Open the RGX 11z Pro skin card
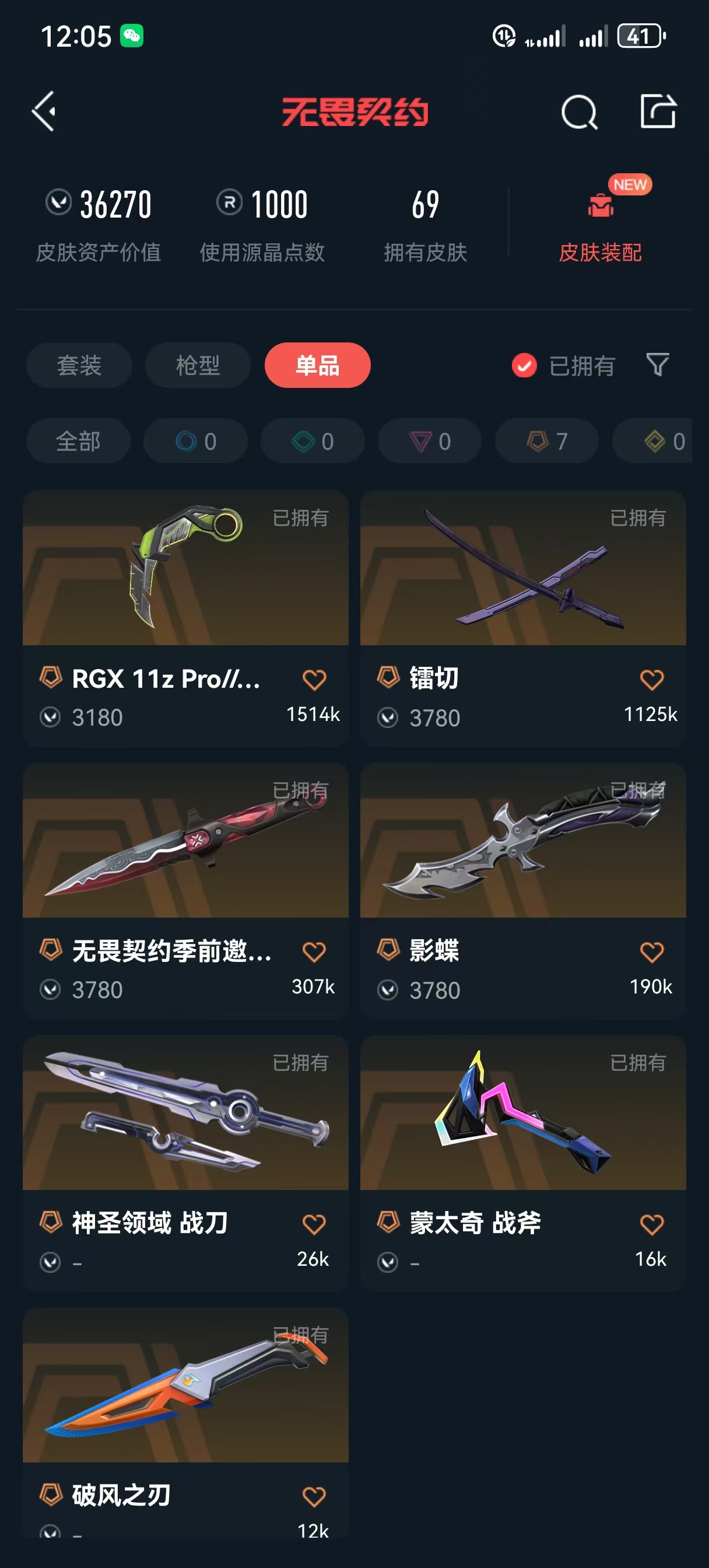This screenshot has height=1568, width=709. click(x=185, y=618)
